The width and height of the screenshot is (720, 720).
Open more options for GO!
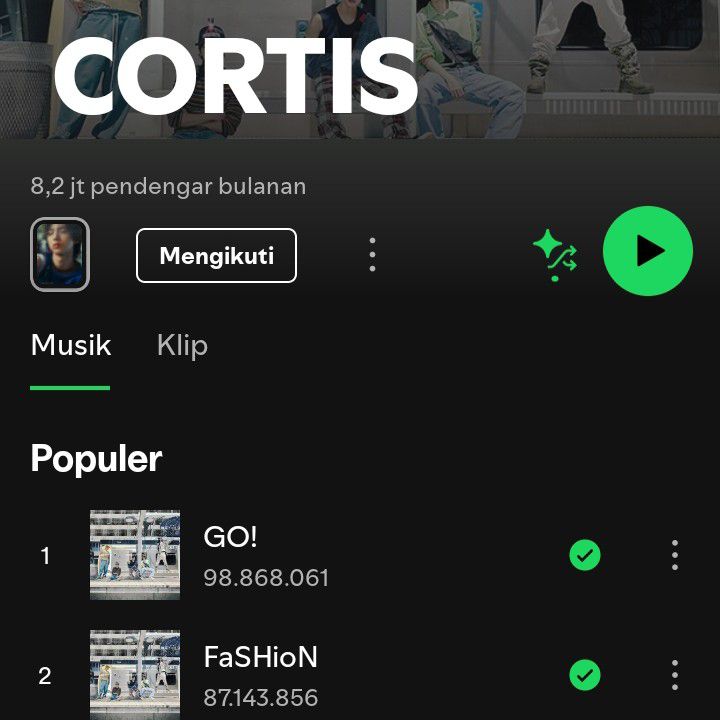675,555
